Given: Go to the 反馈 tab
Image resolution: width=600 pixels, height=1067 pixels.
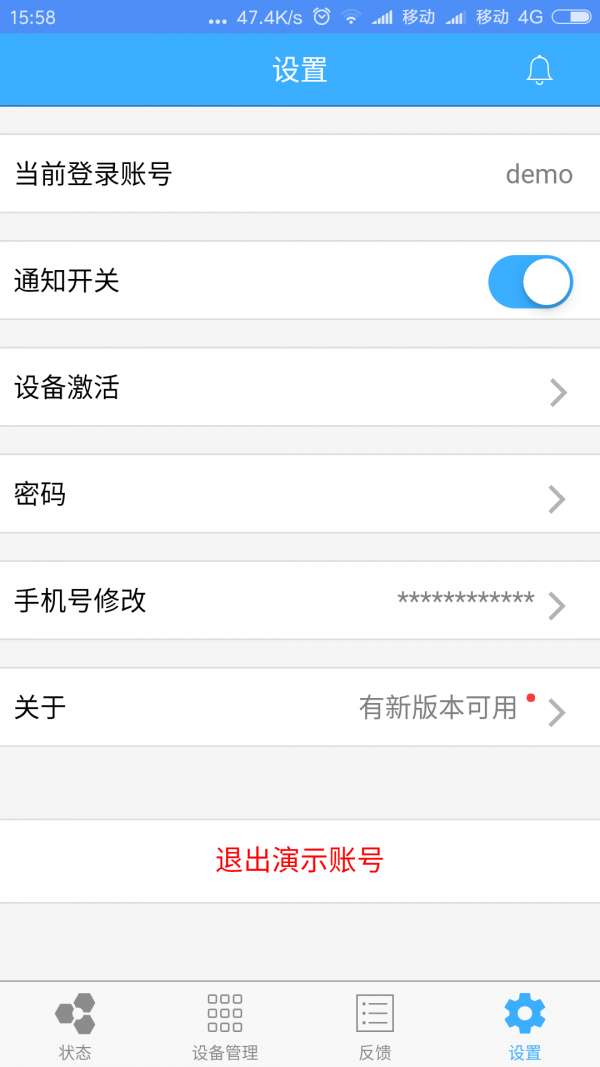Looking at the screenshot, I should 375,1025.
